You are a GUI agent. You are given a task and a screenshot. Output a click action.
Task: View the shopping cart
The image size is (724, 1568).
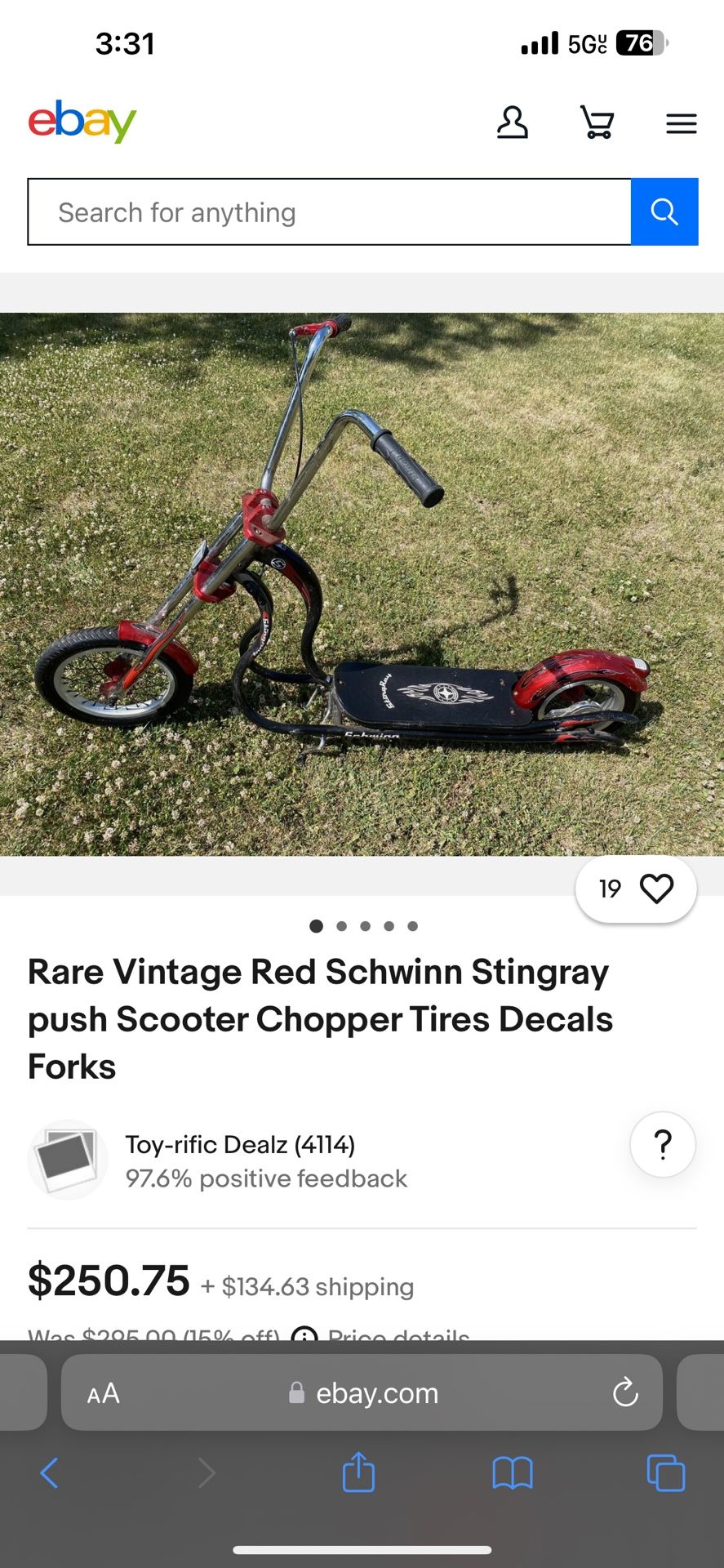[x=597, y=123]
